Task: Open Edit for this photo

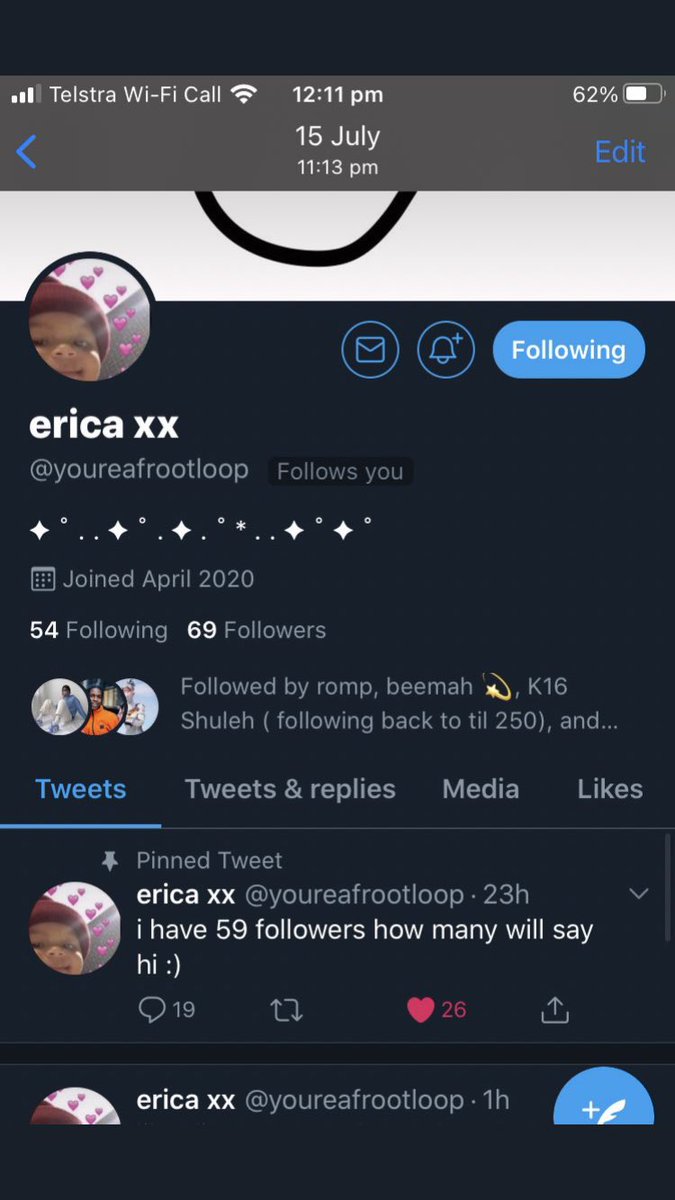Action: click(619, 151)
